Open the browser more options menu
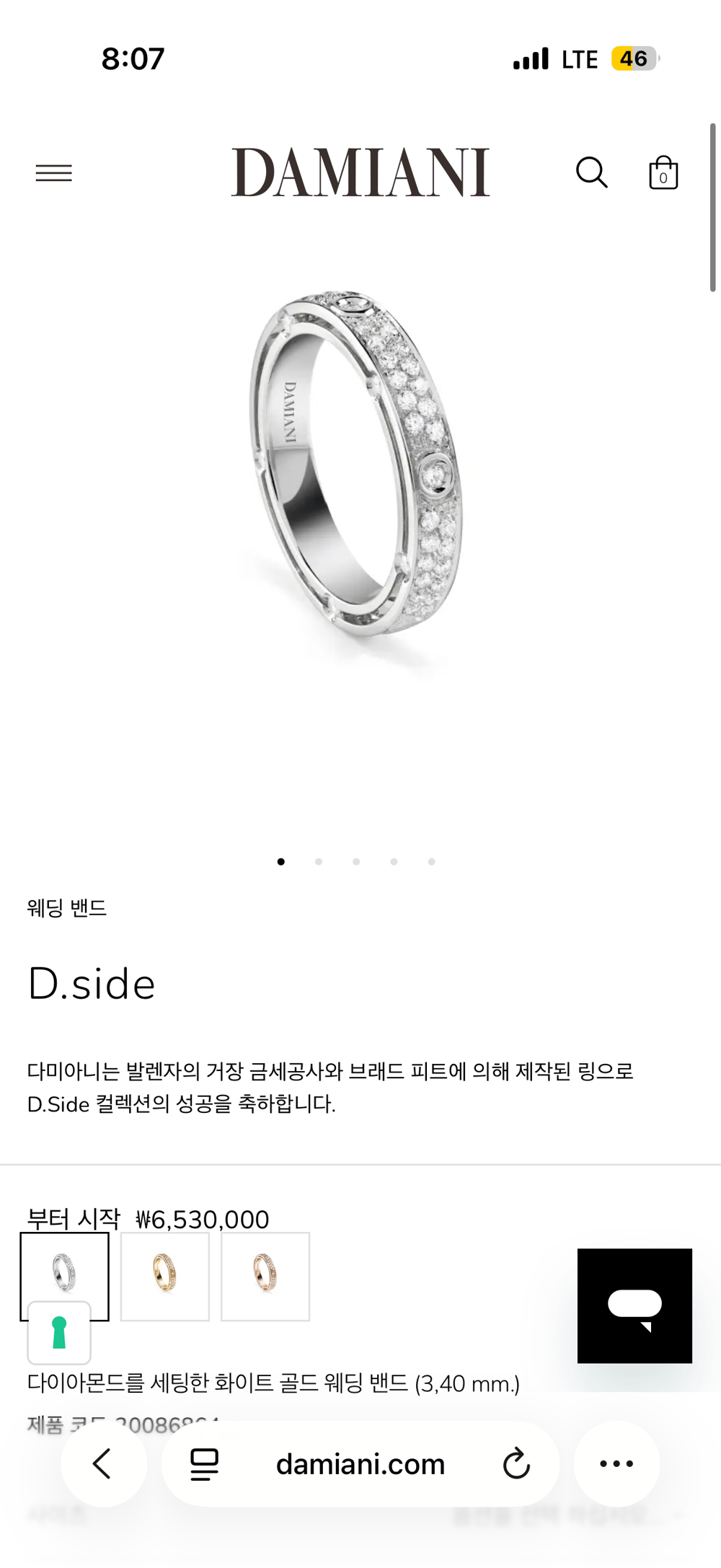The width and height of the screenshot is (721, 1568). pyautogui.click(x=616, y=1464)
